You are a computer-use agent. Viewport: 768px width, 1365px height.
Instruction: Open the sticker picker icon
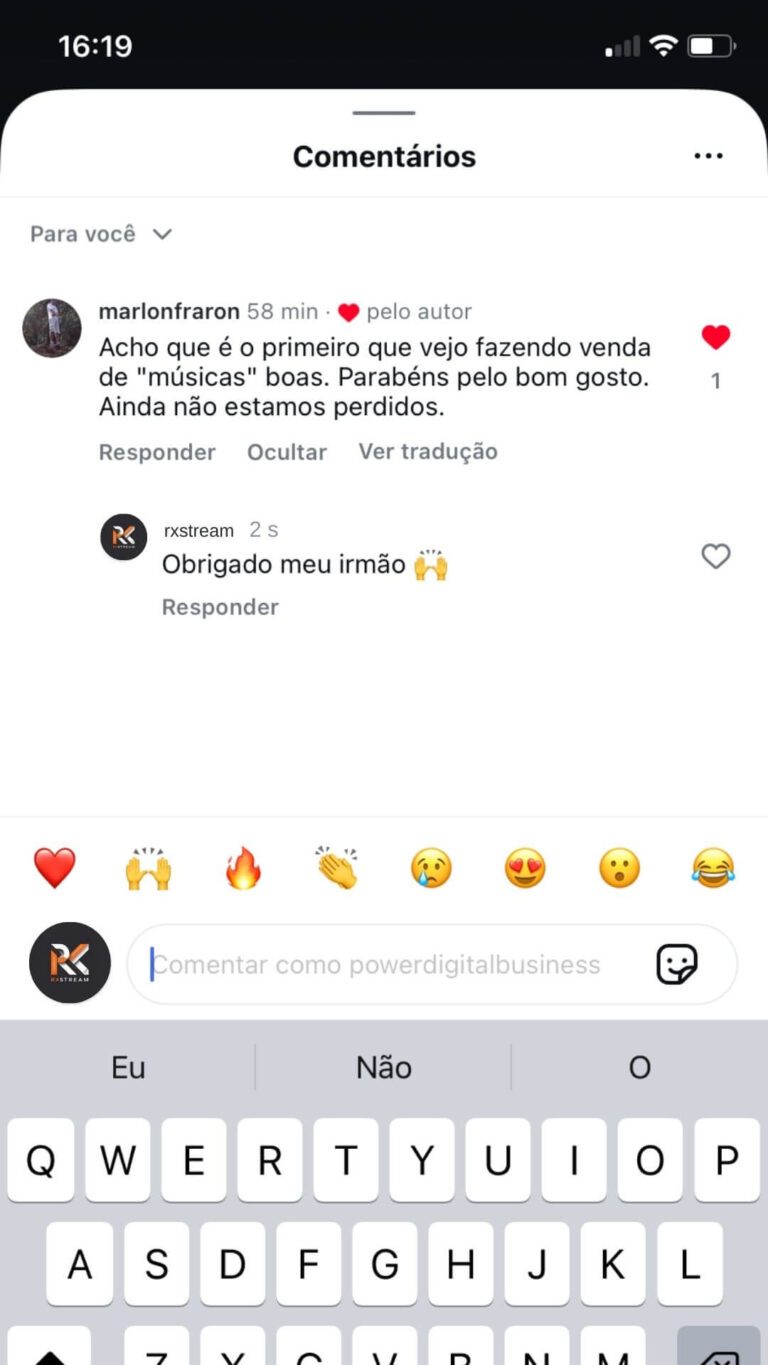tap(677, 965)
